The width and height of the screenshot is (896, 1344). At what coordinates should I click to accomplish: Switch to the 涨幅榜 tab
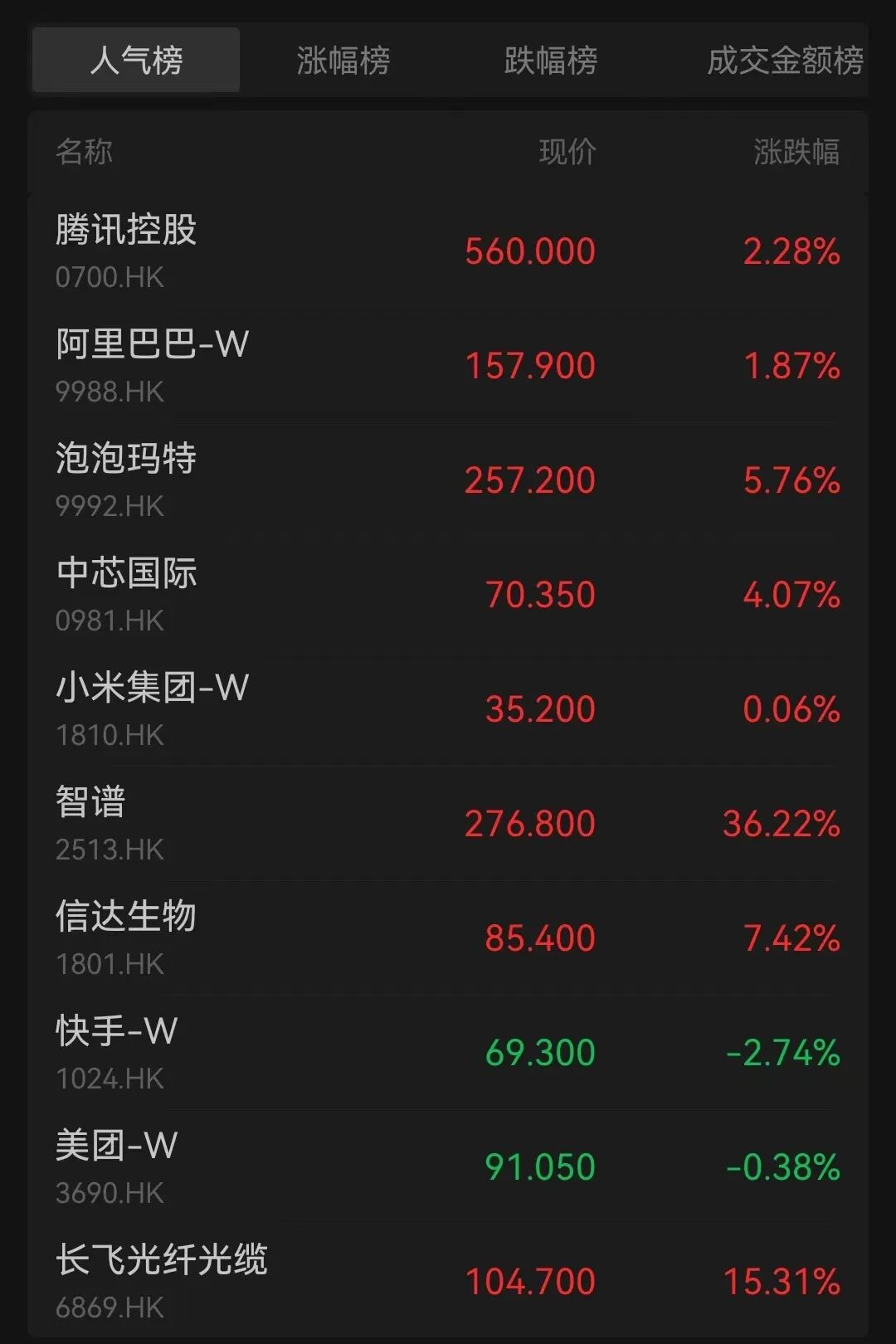pos(343,61)
